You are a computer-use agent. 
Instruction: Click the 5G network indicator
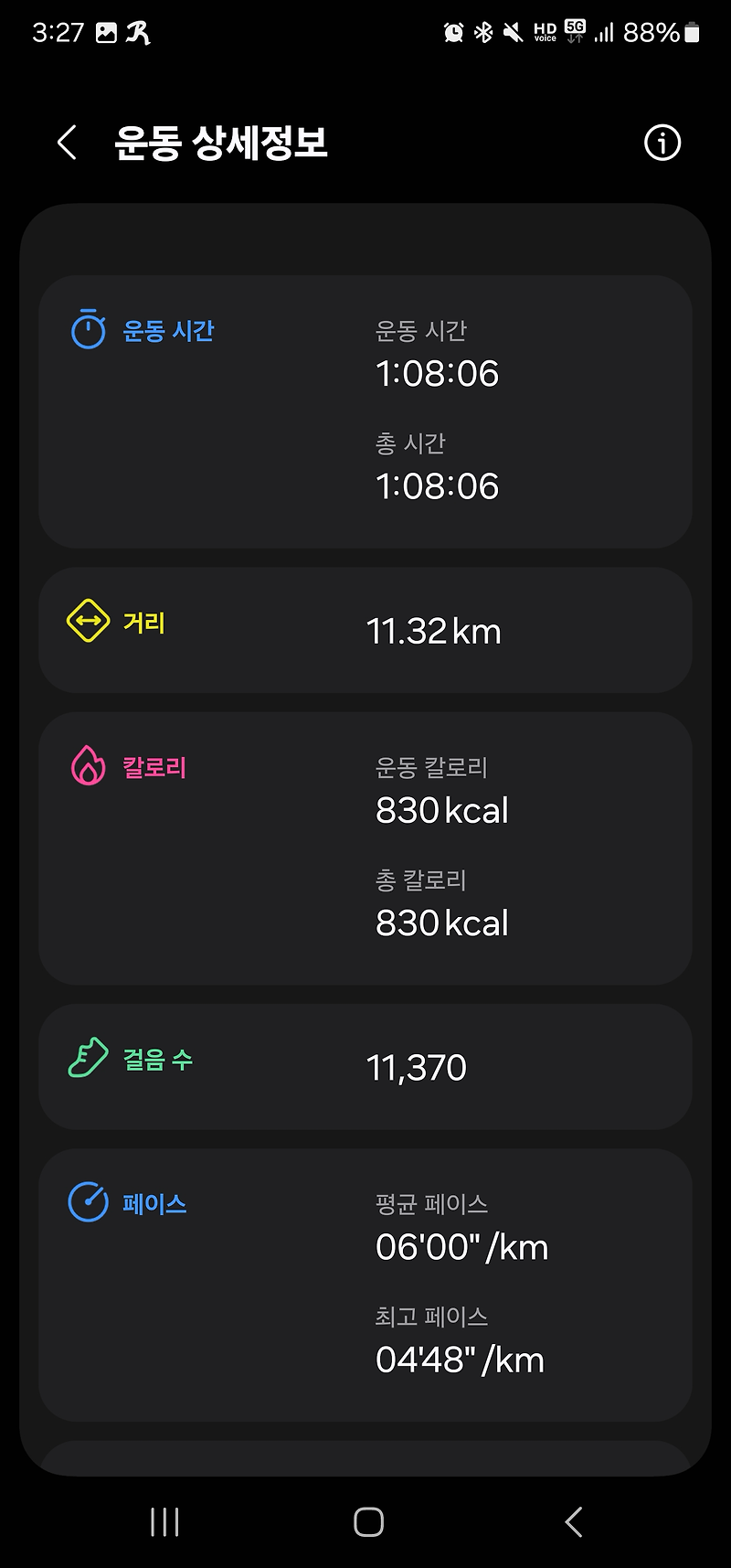(x=575, y=30)
